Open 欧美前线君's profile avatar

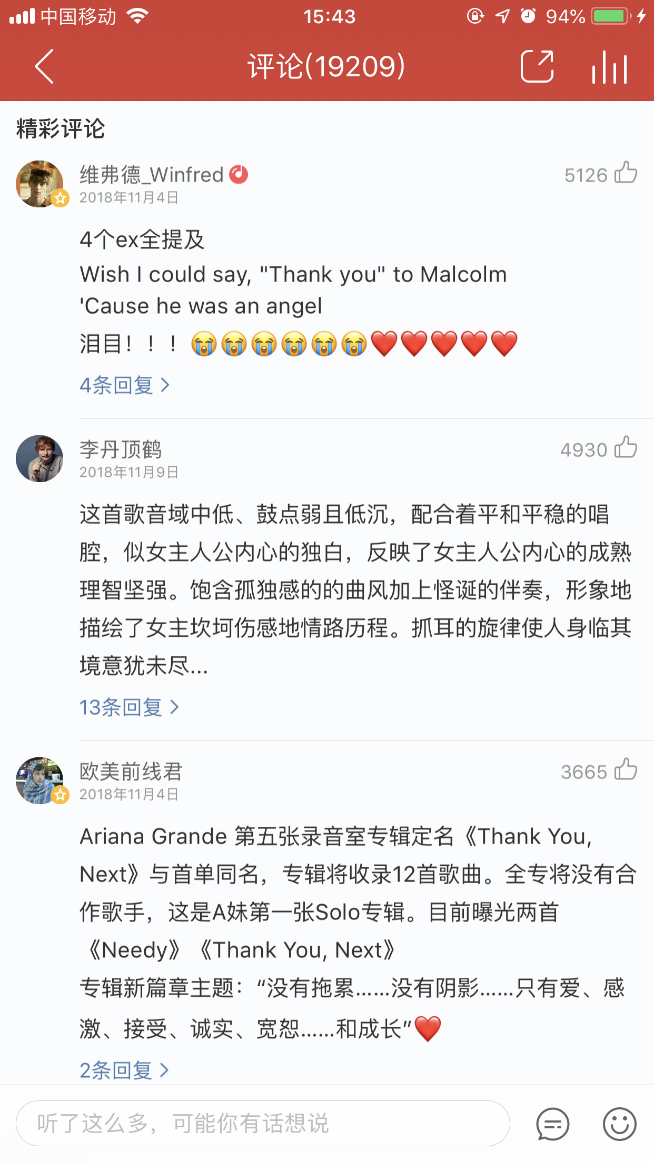pos(40,780)
